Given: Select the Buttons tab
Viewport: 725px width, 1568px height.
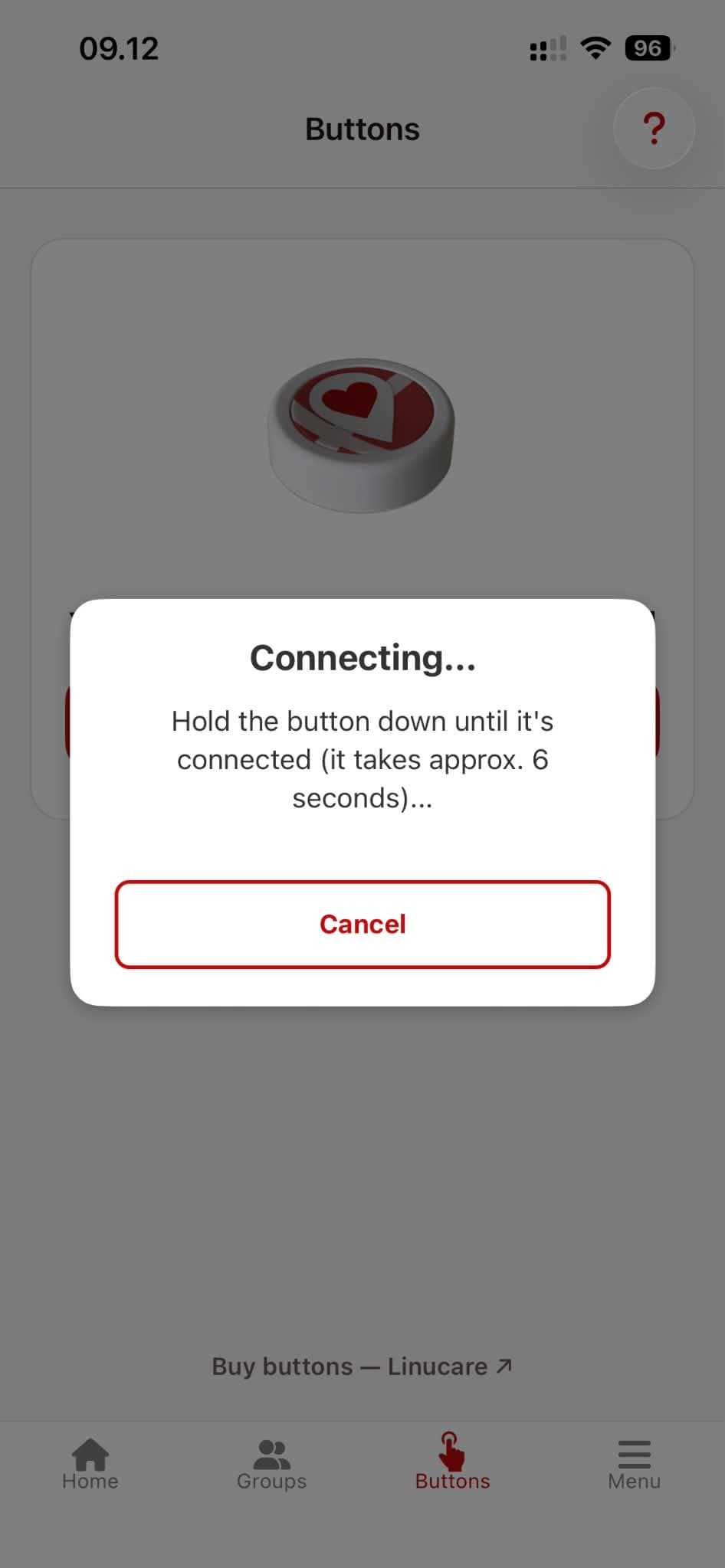Looking at the screenshot, I should click(452, 1462).
